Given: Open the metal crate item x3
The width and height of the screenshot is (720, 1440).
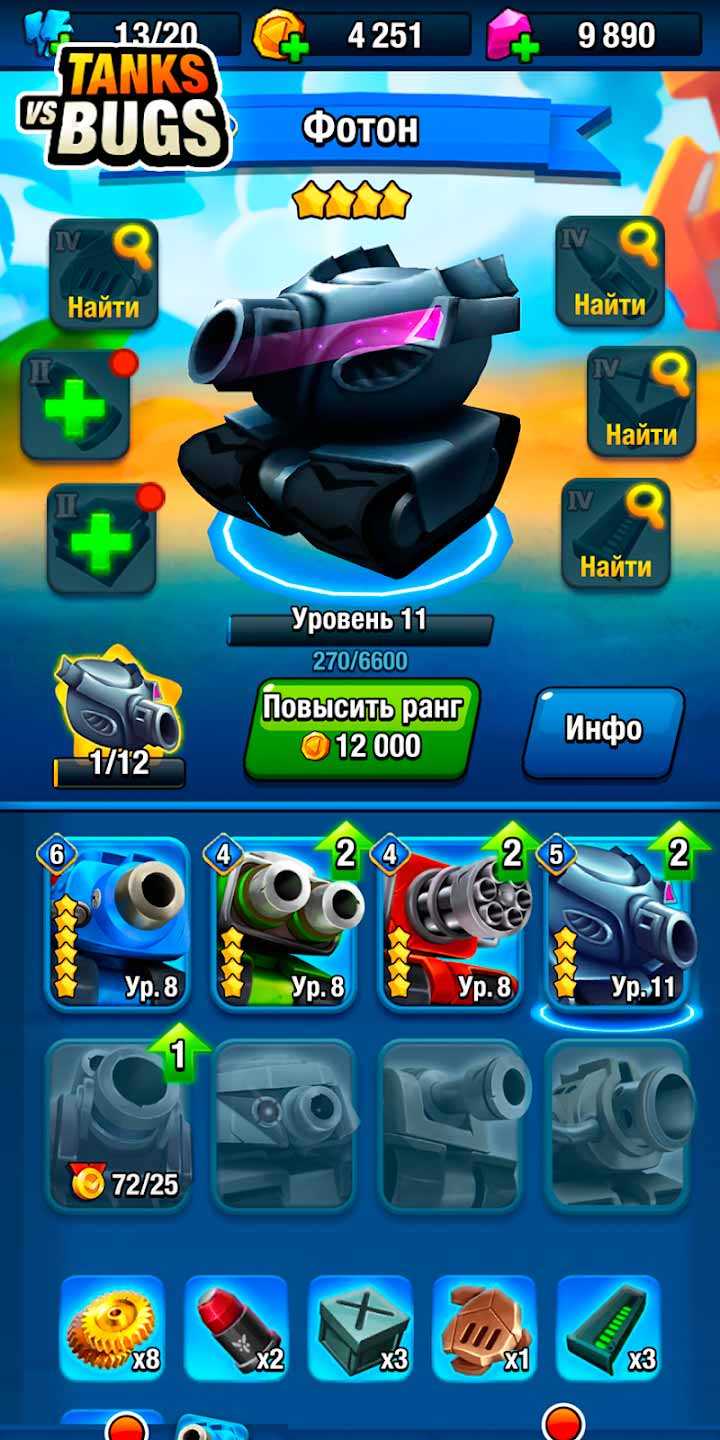Looking at the screenshot, I should (x=360, y=1329).
